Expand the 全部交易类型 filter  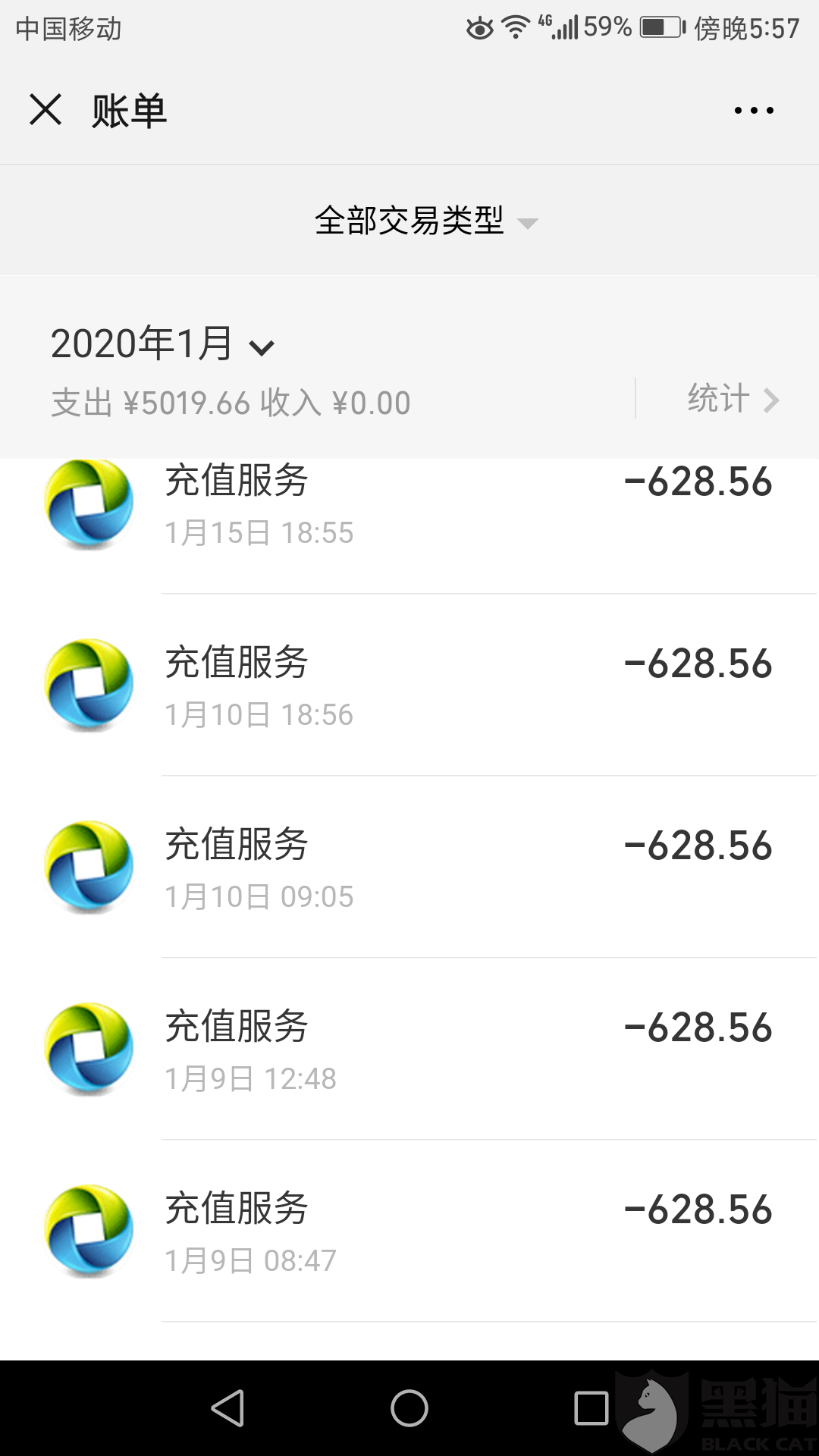[425, 221]
